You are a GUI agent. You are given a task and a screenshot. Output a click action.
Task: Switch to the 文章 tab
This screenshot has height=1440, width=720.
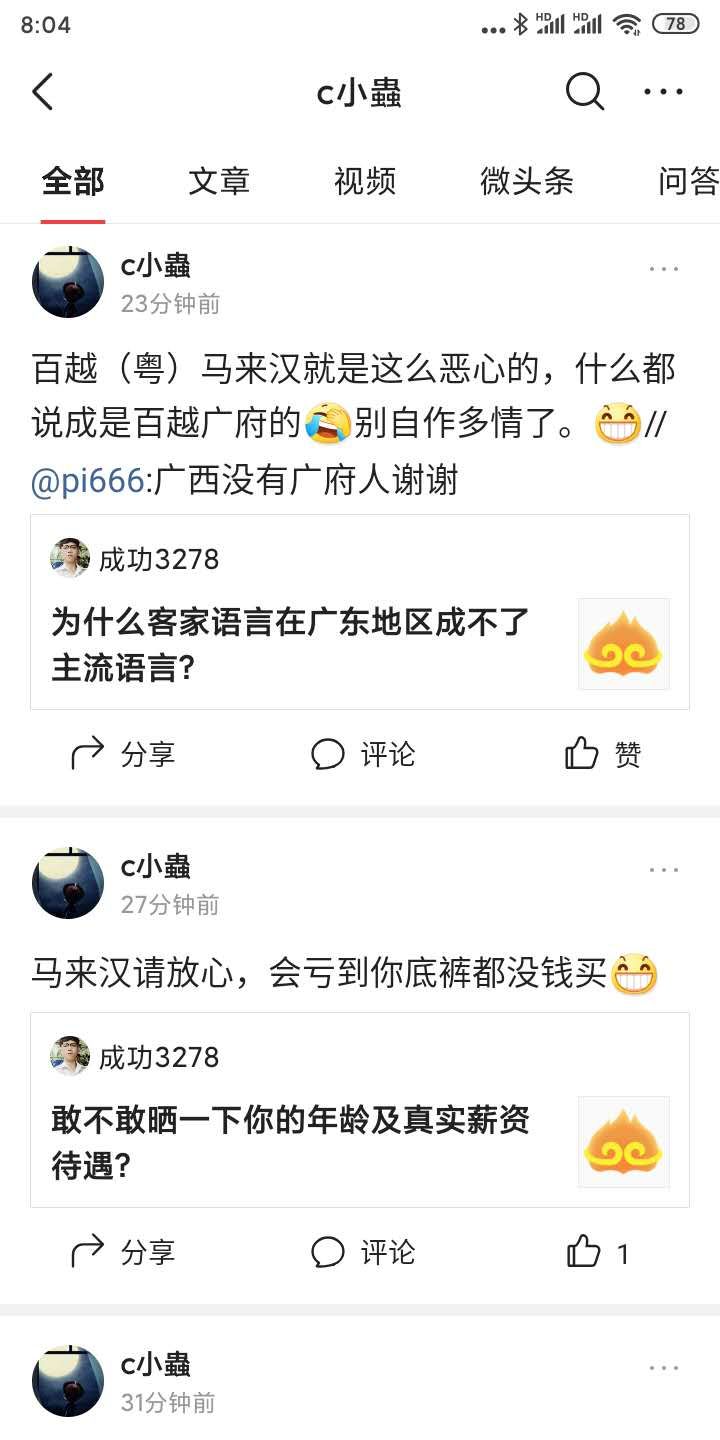pos(218,181)
